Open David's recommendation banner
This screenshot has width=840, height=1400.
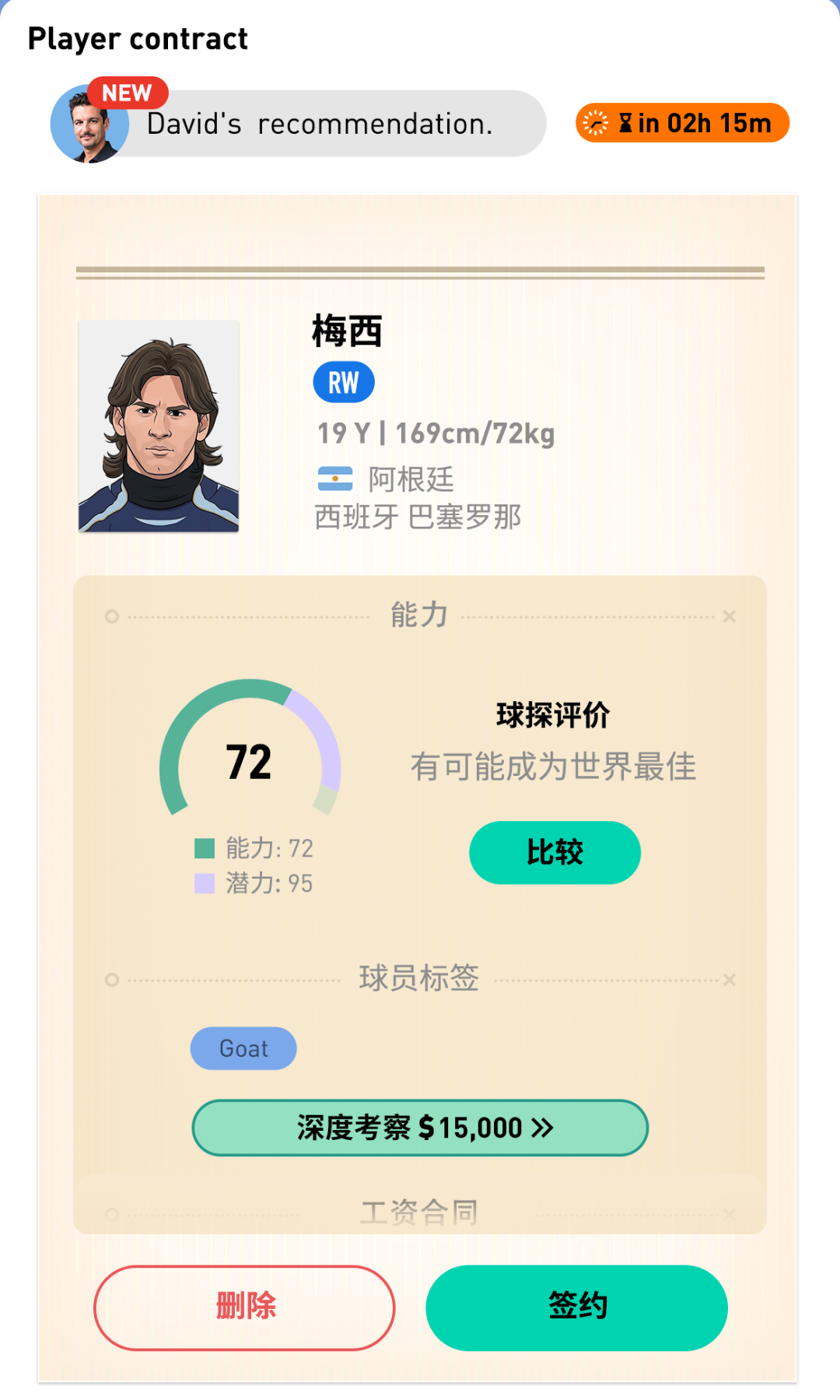tap(299, 123)
